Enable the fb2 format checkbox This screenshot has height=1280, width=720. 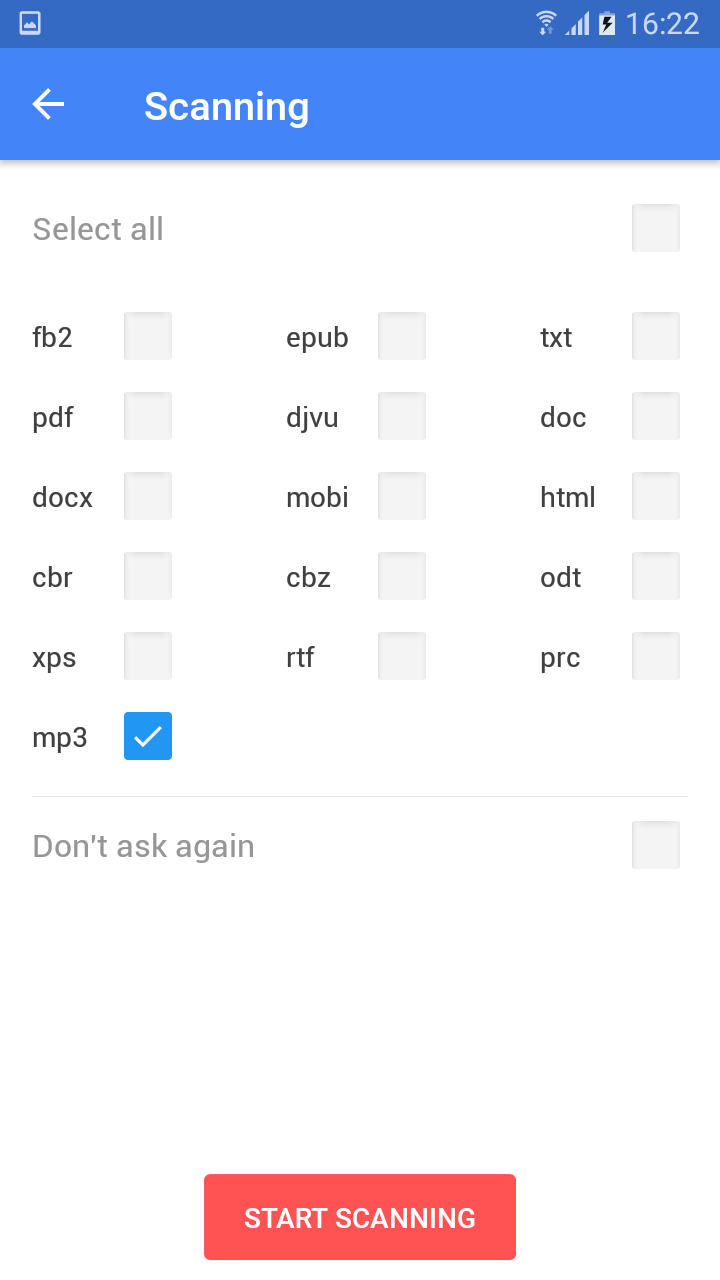(148, 336)
